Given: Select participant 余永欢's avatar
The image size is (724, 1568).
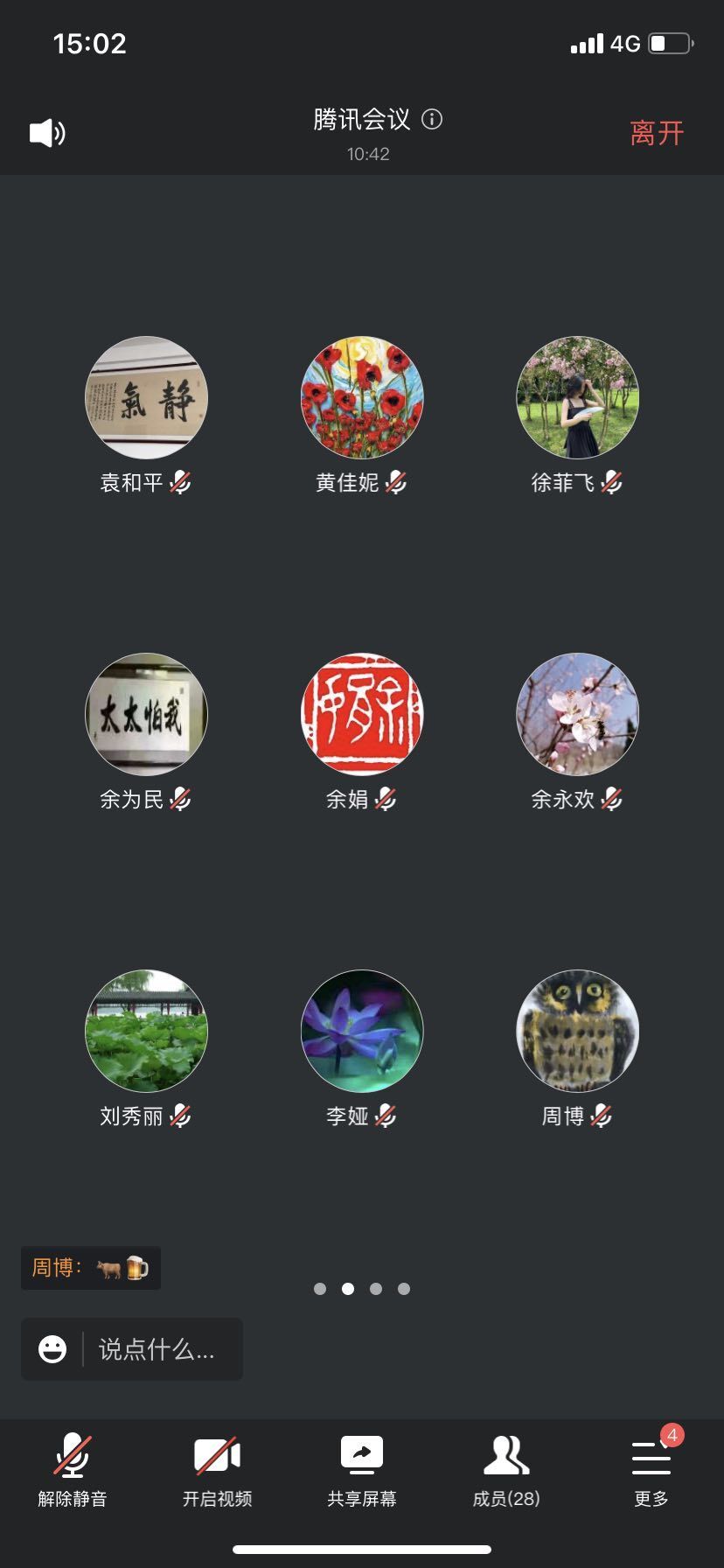Looking at the screenshot, I should point(577,714).
